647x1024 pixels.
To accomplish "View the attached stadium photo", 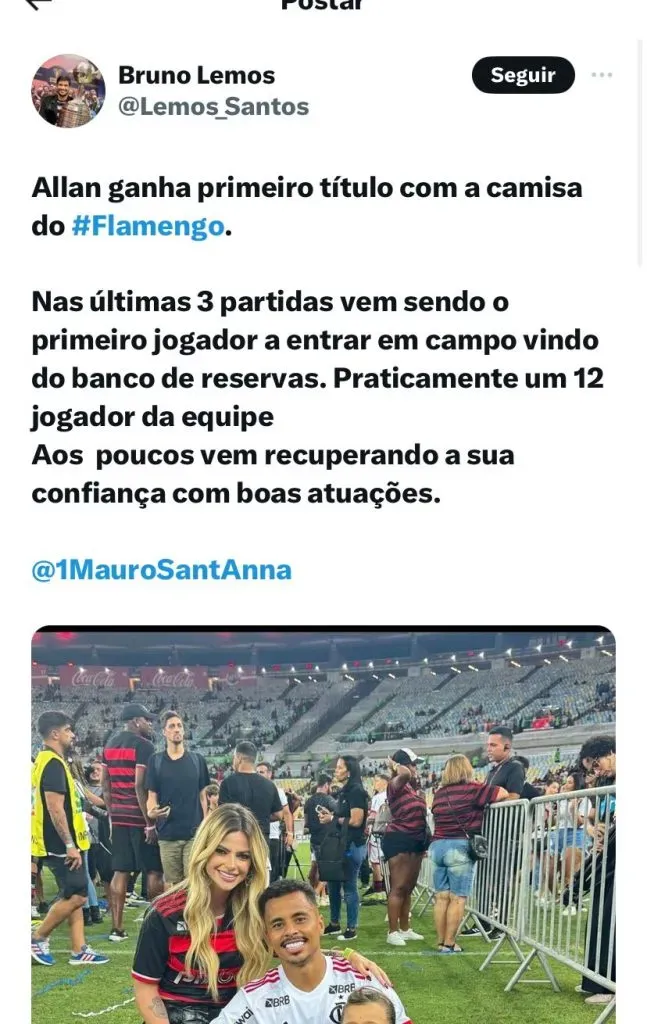I will tap(323, 825).
